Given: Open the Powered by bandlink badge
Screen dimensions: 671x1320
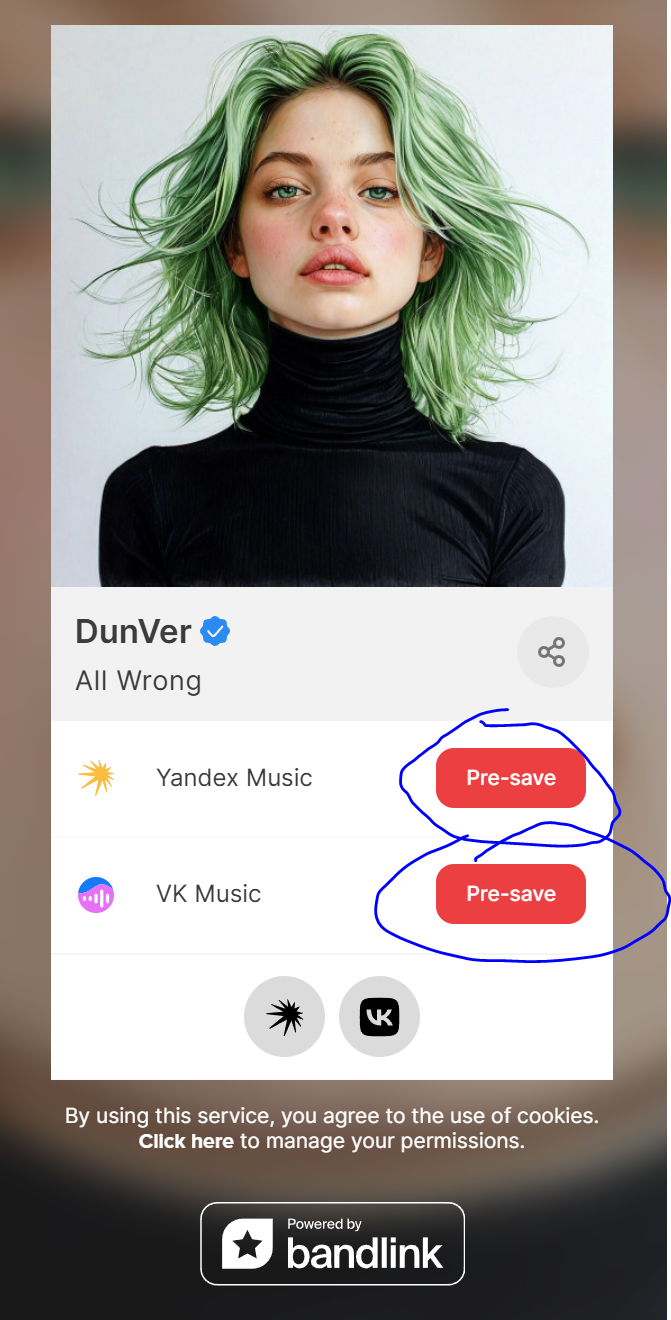Looking at the screenshot, I should point(333,1243).
